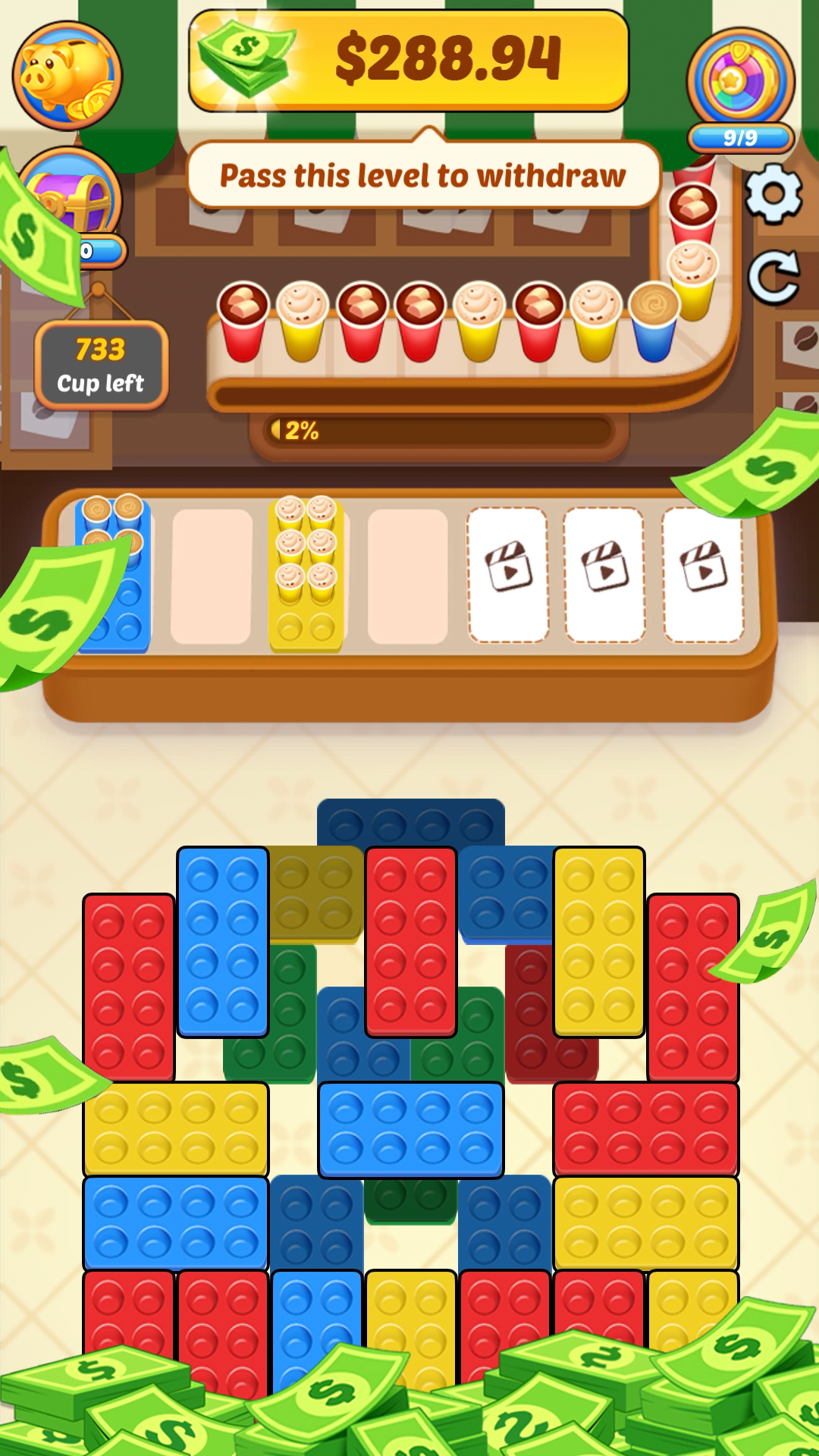
Task: Select the wide yellow block at lower right
Action: coord(646,1222)
